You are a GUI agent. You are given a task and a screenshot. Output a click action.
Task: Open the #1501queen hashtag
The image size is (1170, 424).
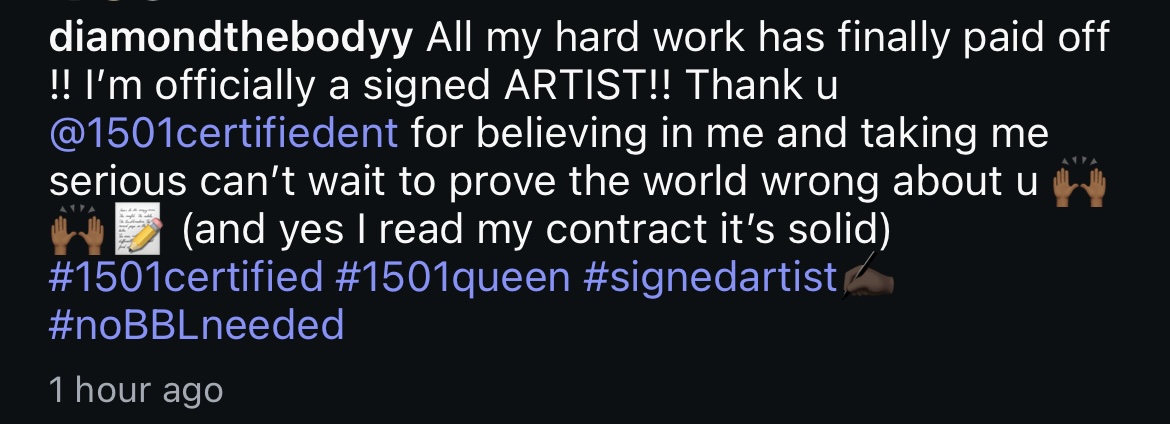(452, 278)
